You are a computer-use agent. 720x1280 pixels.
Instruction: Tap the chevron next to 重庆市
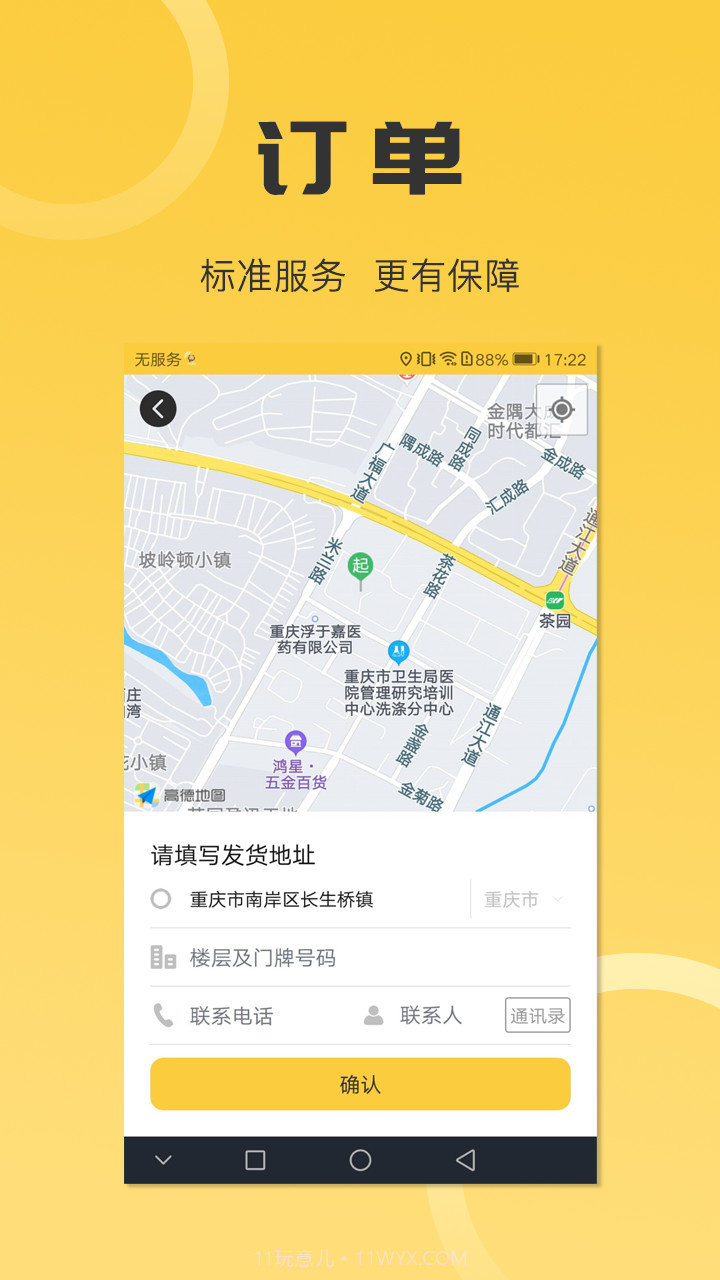(557, 901)
